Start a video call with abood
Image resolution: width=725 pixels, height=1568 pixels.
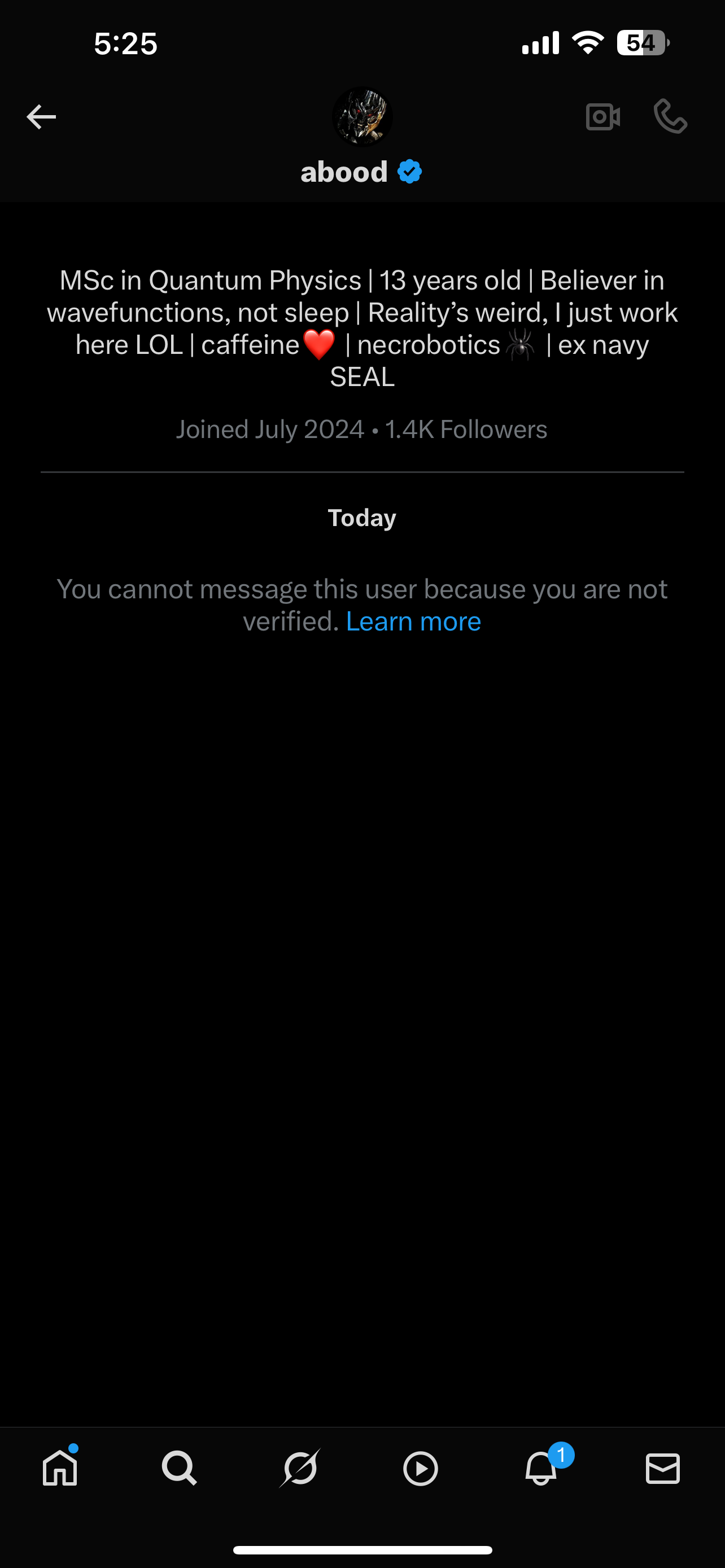602,117
